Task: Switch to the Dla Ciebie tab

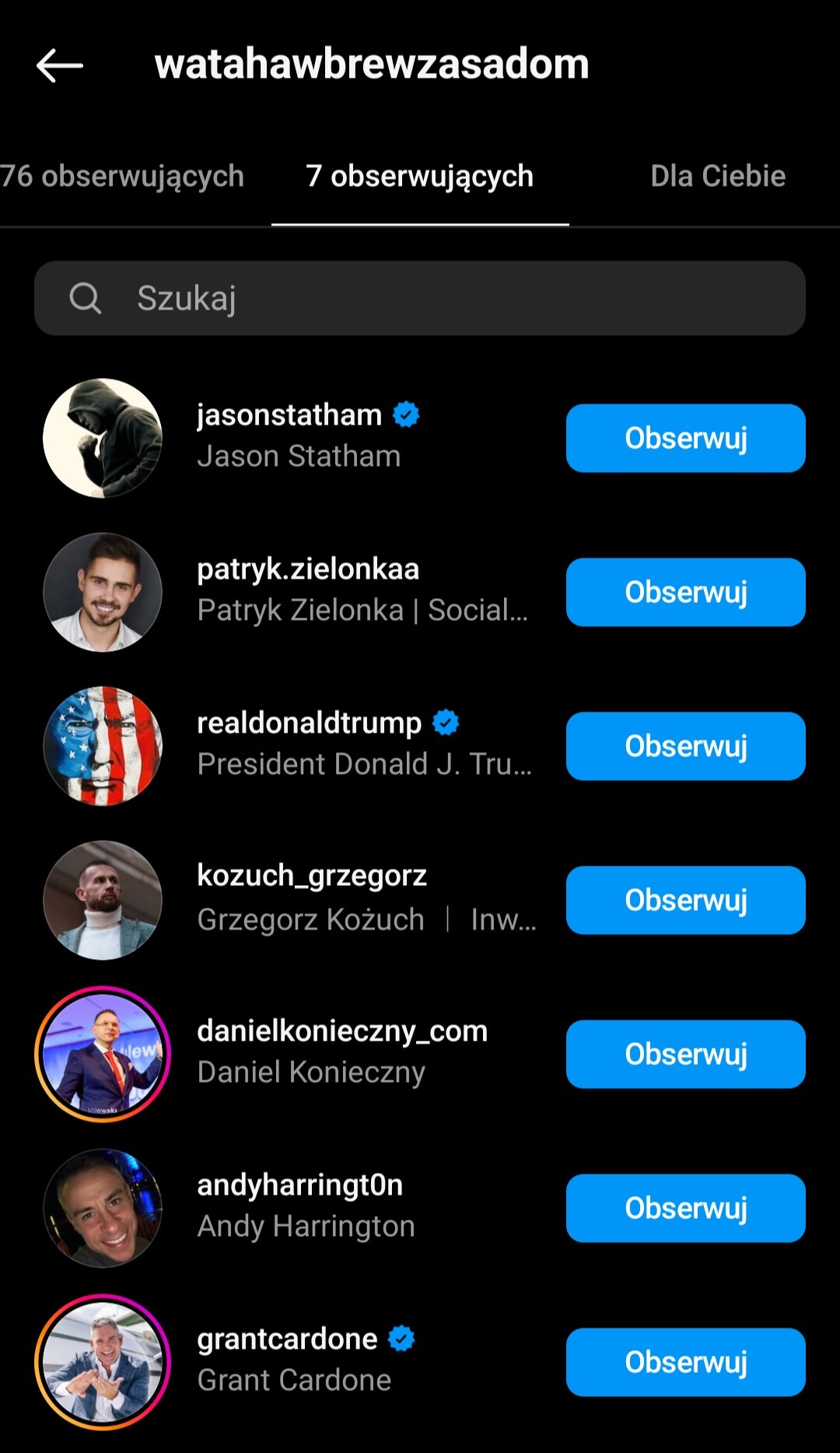Action: pyautogui.click(x=717, y=177)
